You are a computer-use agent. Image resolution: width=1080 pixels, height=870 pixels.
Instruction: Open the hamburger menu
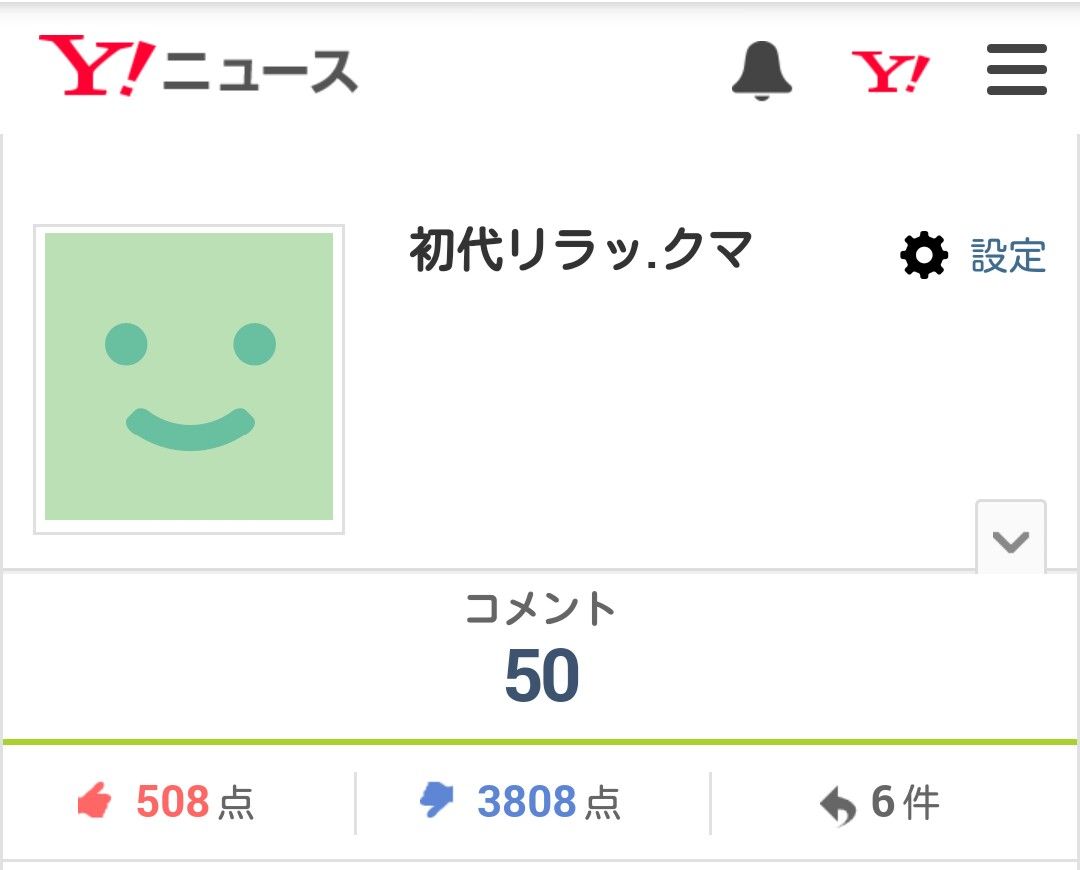point(1017,70)
